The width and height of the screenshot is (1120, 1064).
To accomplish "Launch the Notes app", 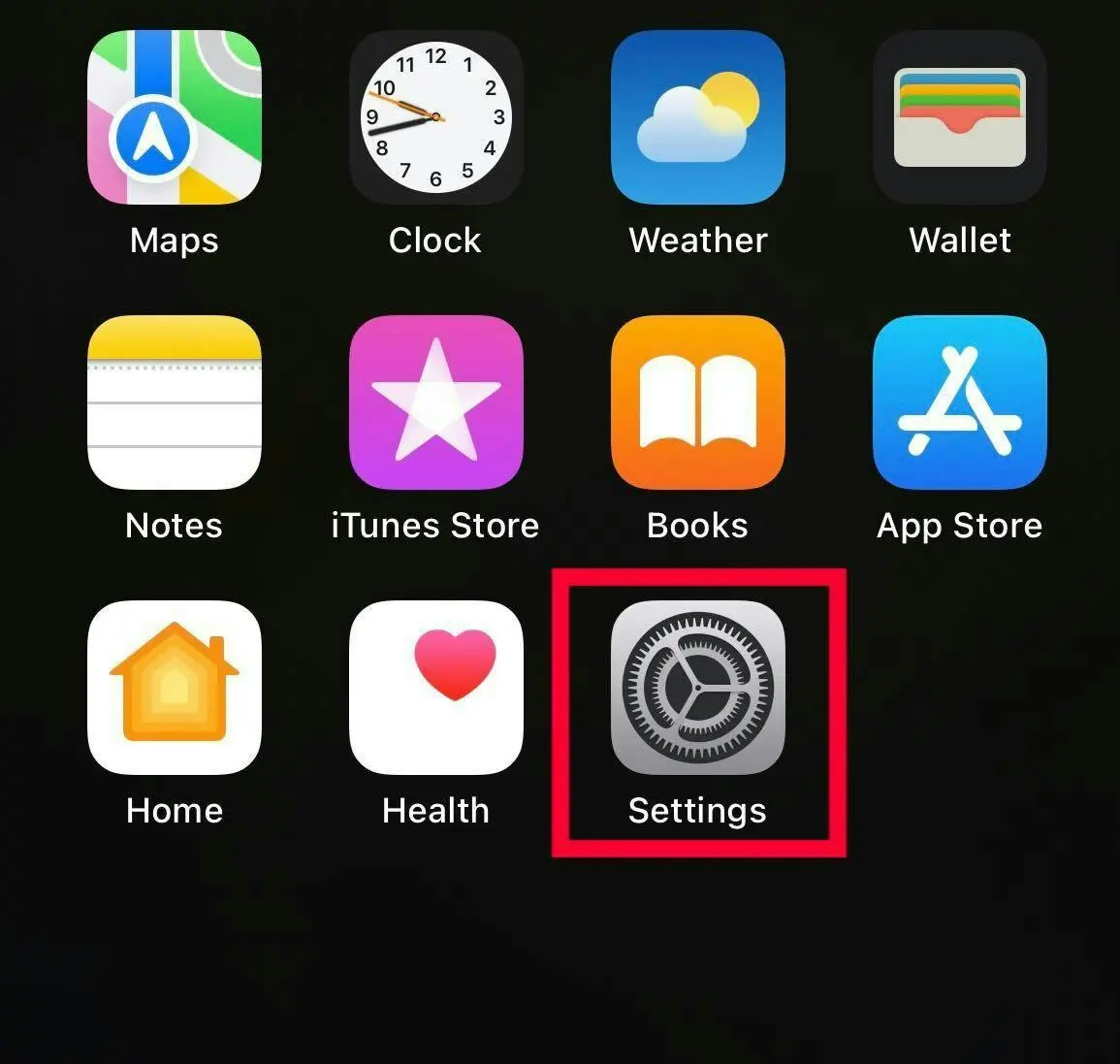I will (175, 403).
